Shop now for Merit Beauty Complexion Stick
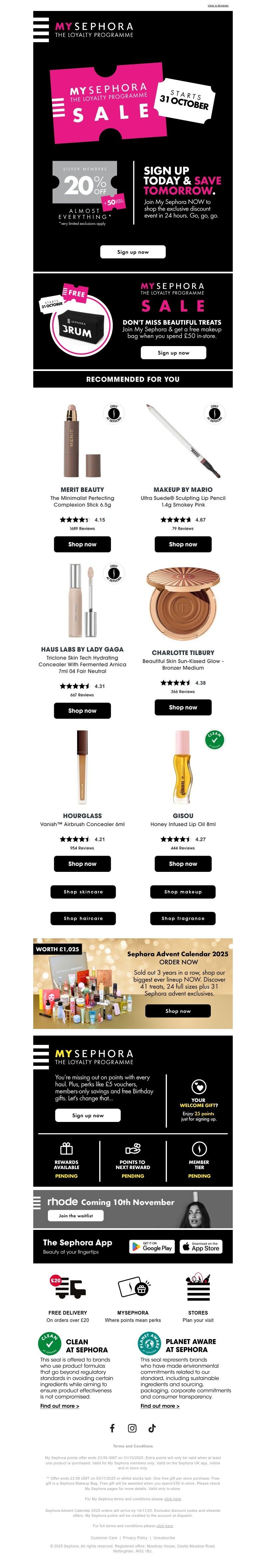Image resolution: width=266 pixels, height=1568 pixels. [x=82, y=544]
